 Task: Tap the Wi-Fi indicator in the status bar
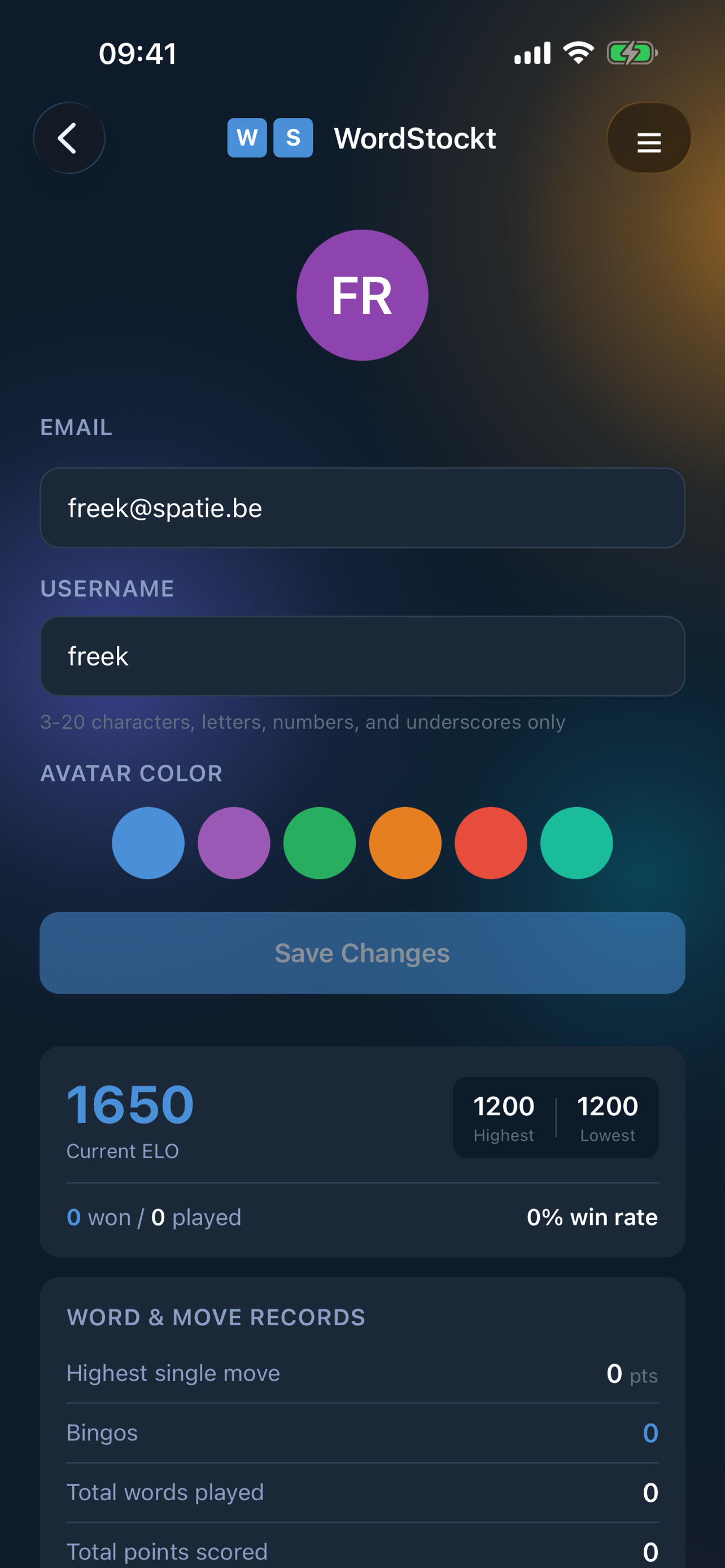(577, 52)
